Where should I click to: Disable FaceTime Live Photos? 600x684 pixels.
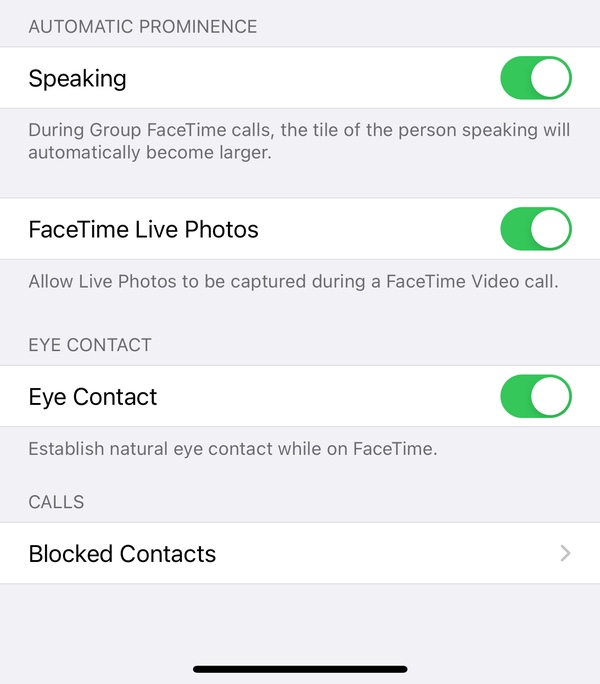535,229
